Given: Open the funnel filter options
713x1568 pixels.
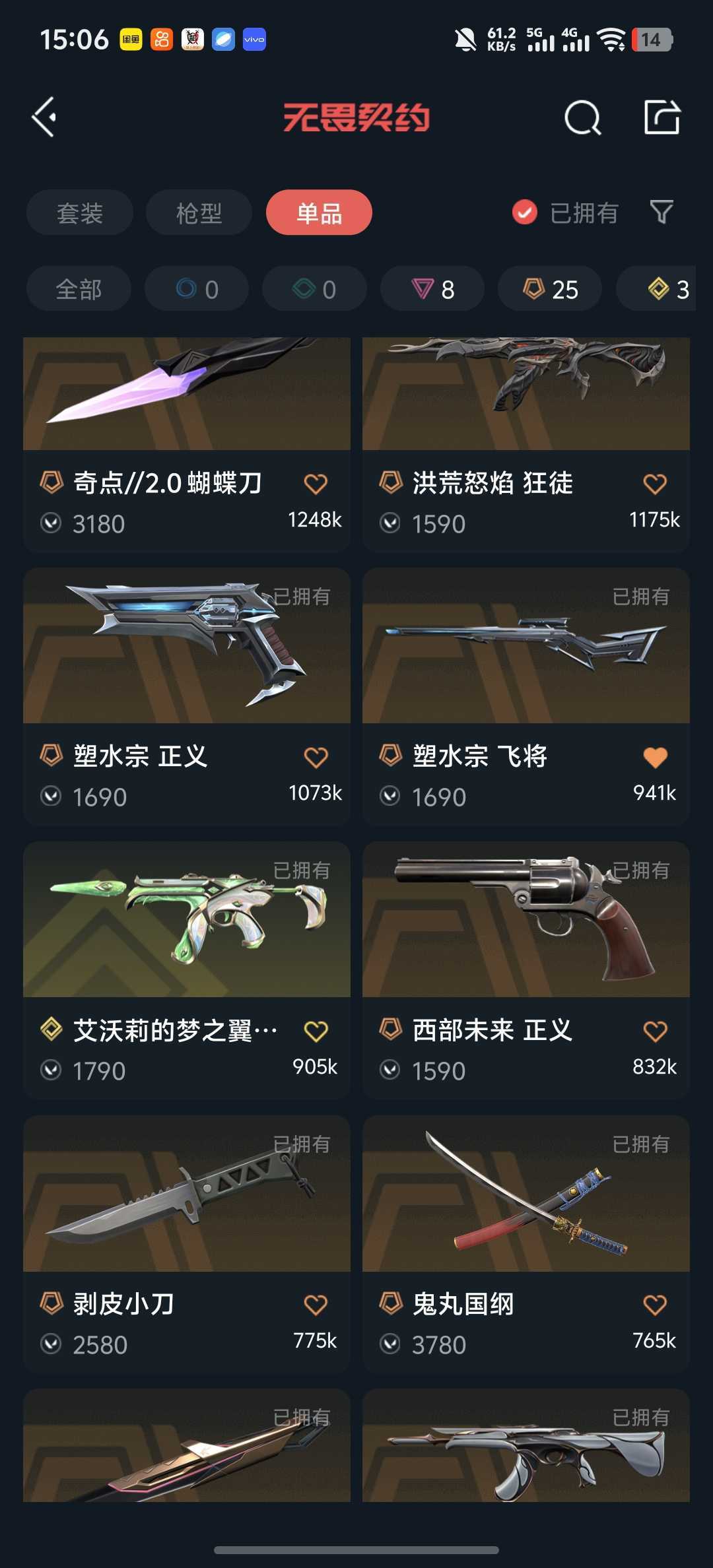Looking at the screenshot, I should point(662,212).
